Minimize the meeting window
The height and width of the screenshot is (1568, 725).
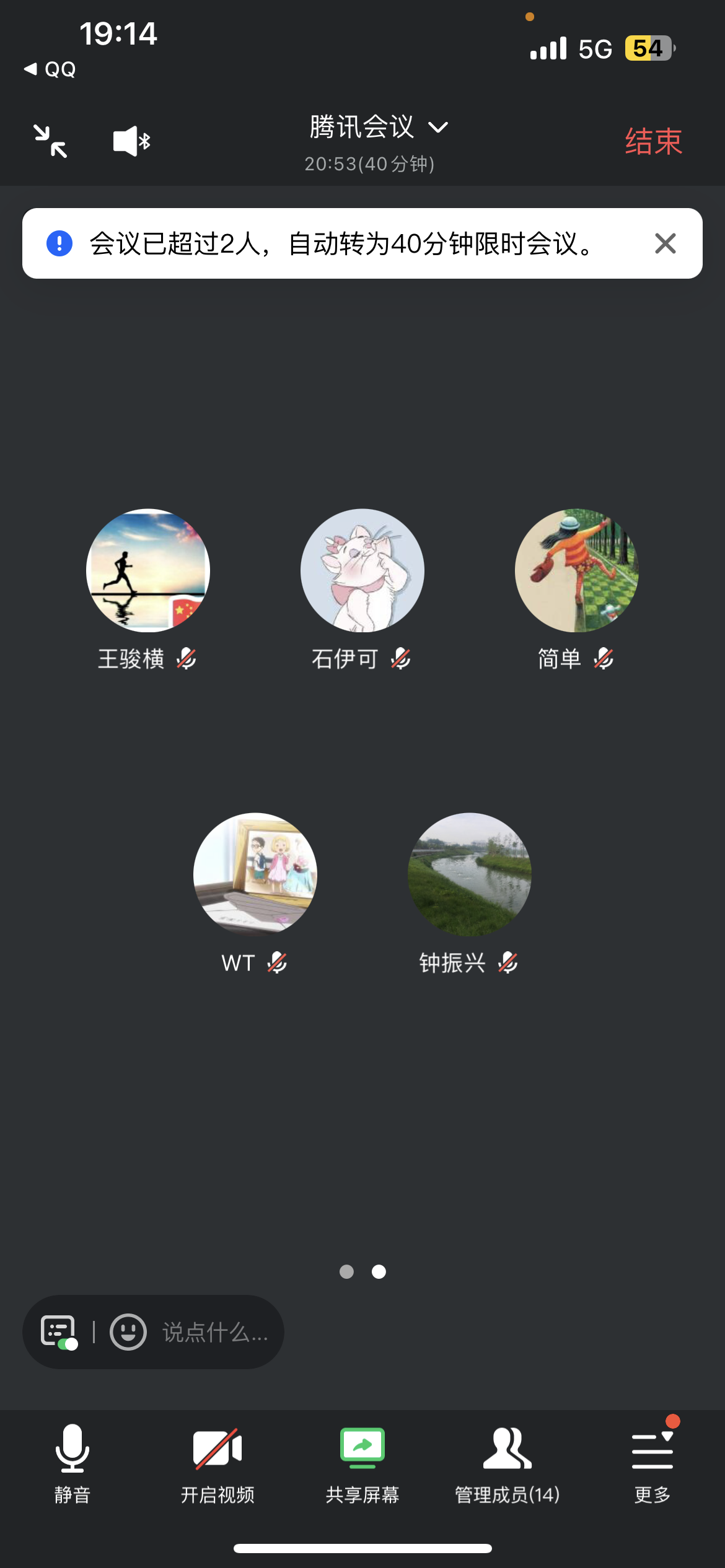click(50, 141)
